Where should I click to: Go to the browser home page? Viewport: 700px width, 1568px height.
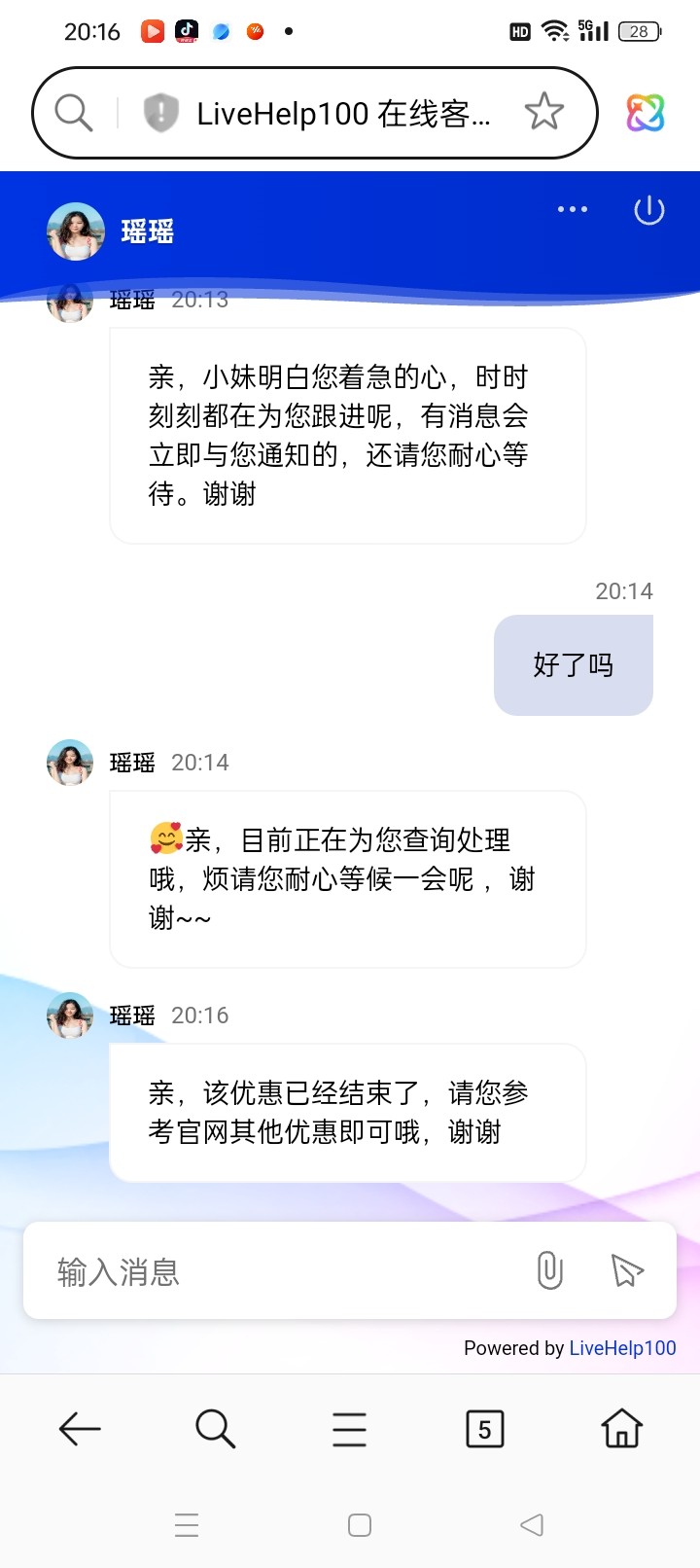coord(622,1429)
